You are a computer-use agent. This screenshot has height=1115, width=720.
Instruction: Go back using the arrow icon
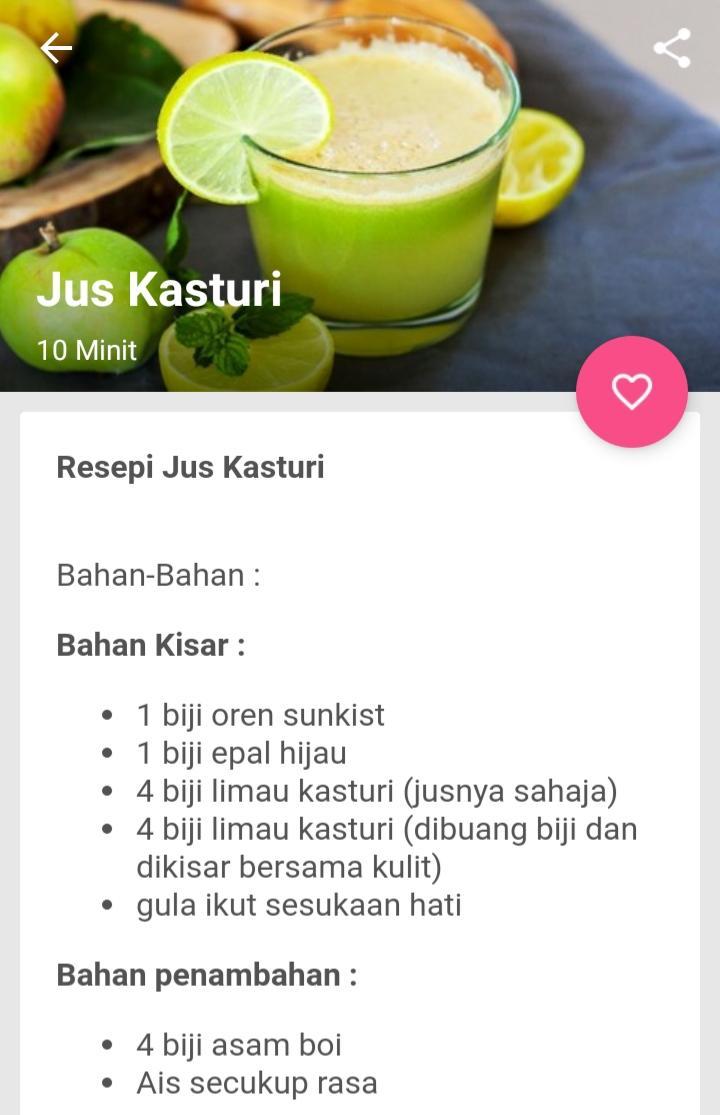56,48
